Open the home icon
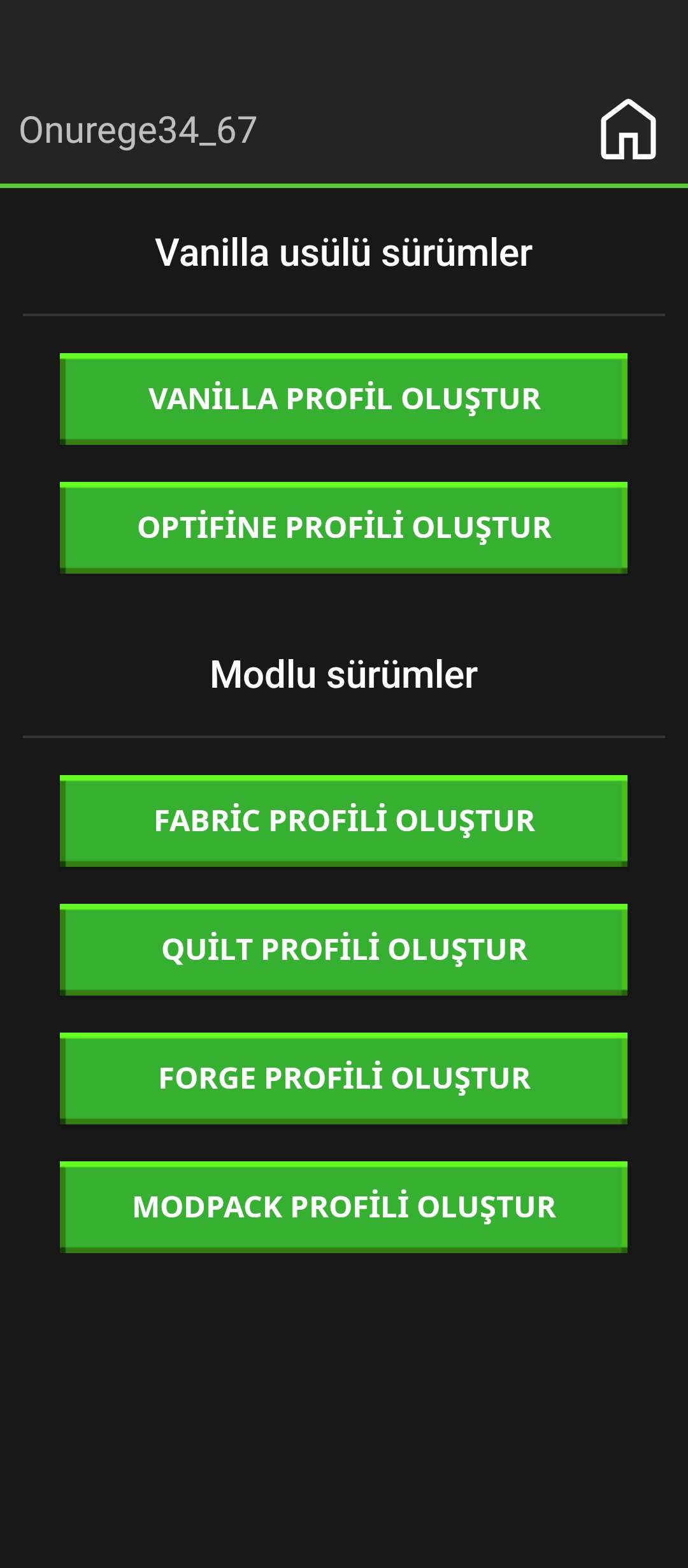This screenshot has width=688, height=1568. click(x=628, y=129)
